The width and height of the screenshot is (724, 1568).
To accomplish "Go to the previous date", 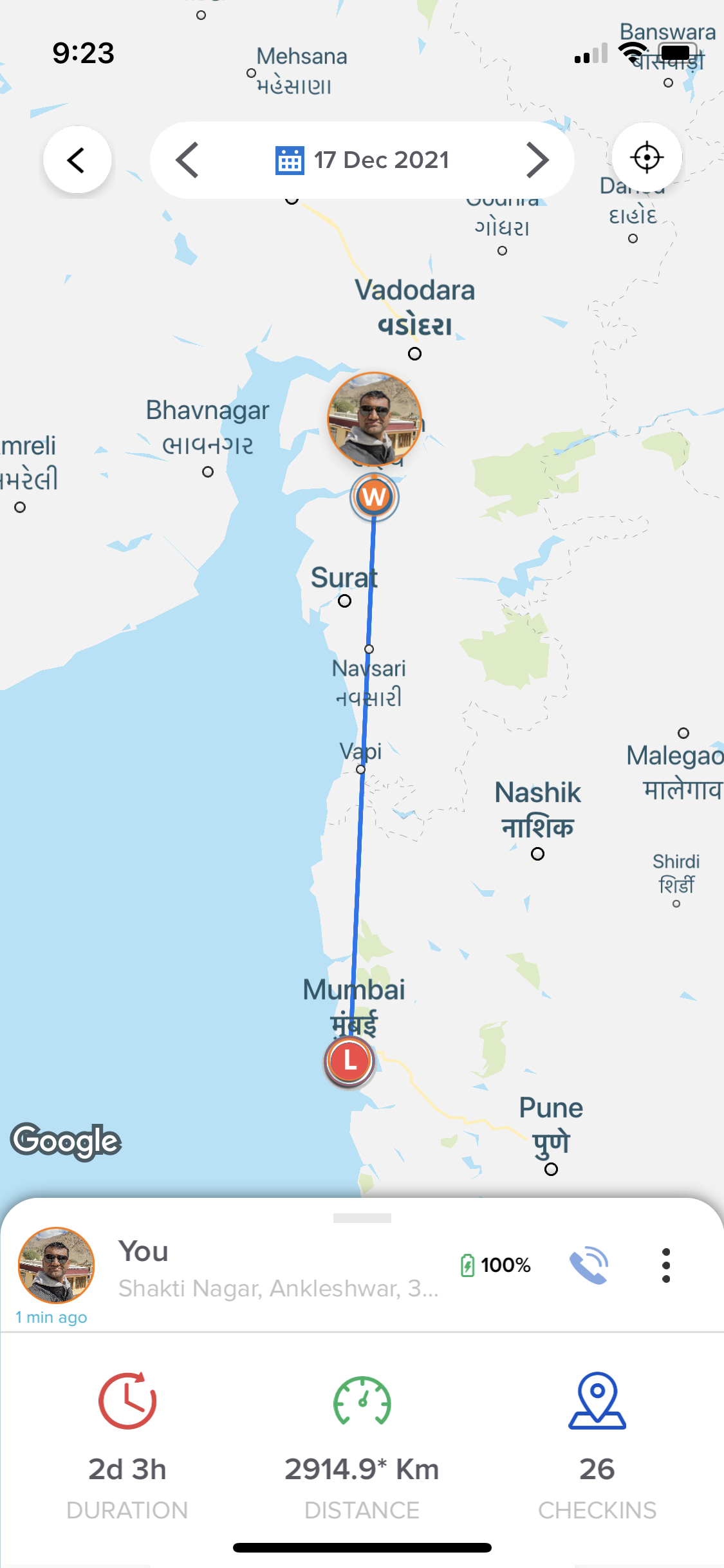I will (187, 160).
